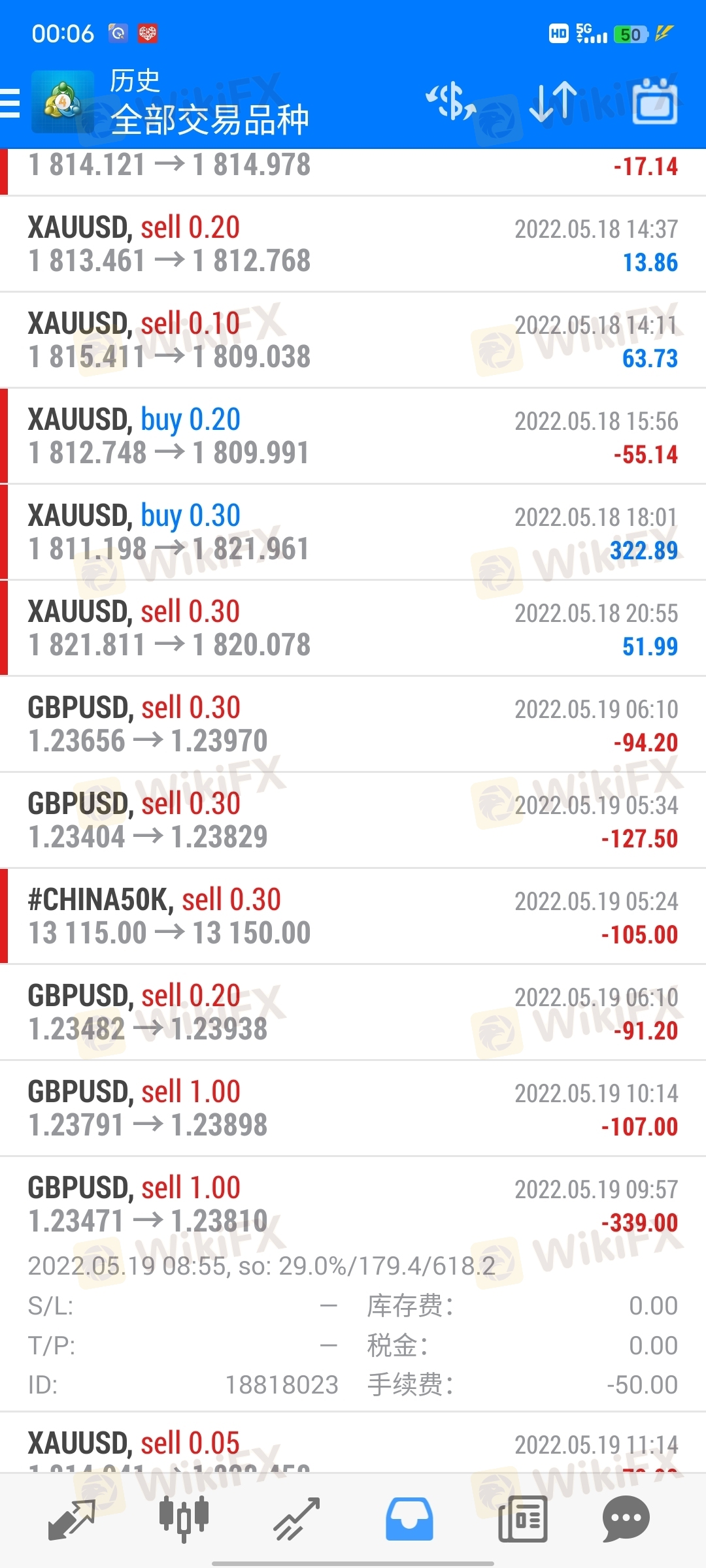Open the side drawer menu
The image size is (706, 1568).
(12, 103)
